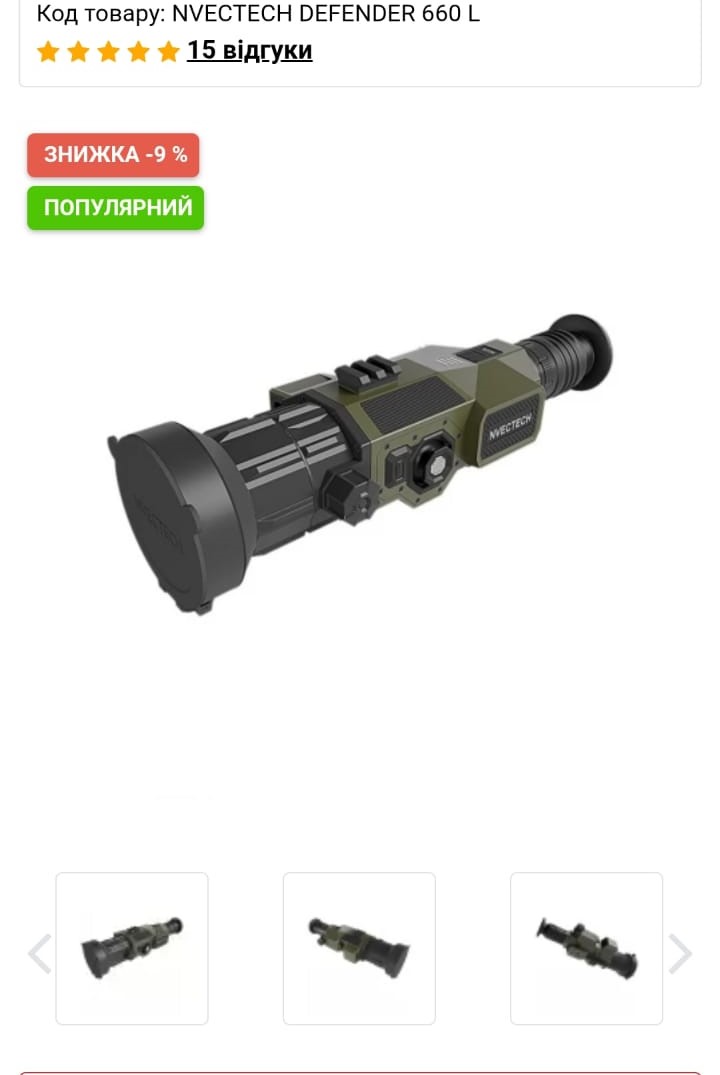Open the 15 відгуки reviews link
The height and width of the screenshot is (1075, 720).
pos(249,50)
